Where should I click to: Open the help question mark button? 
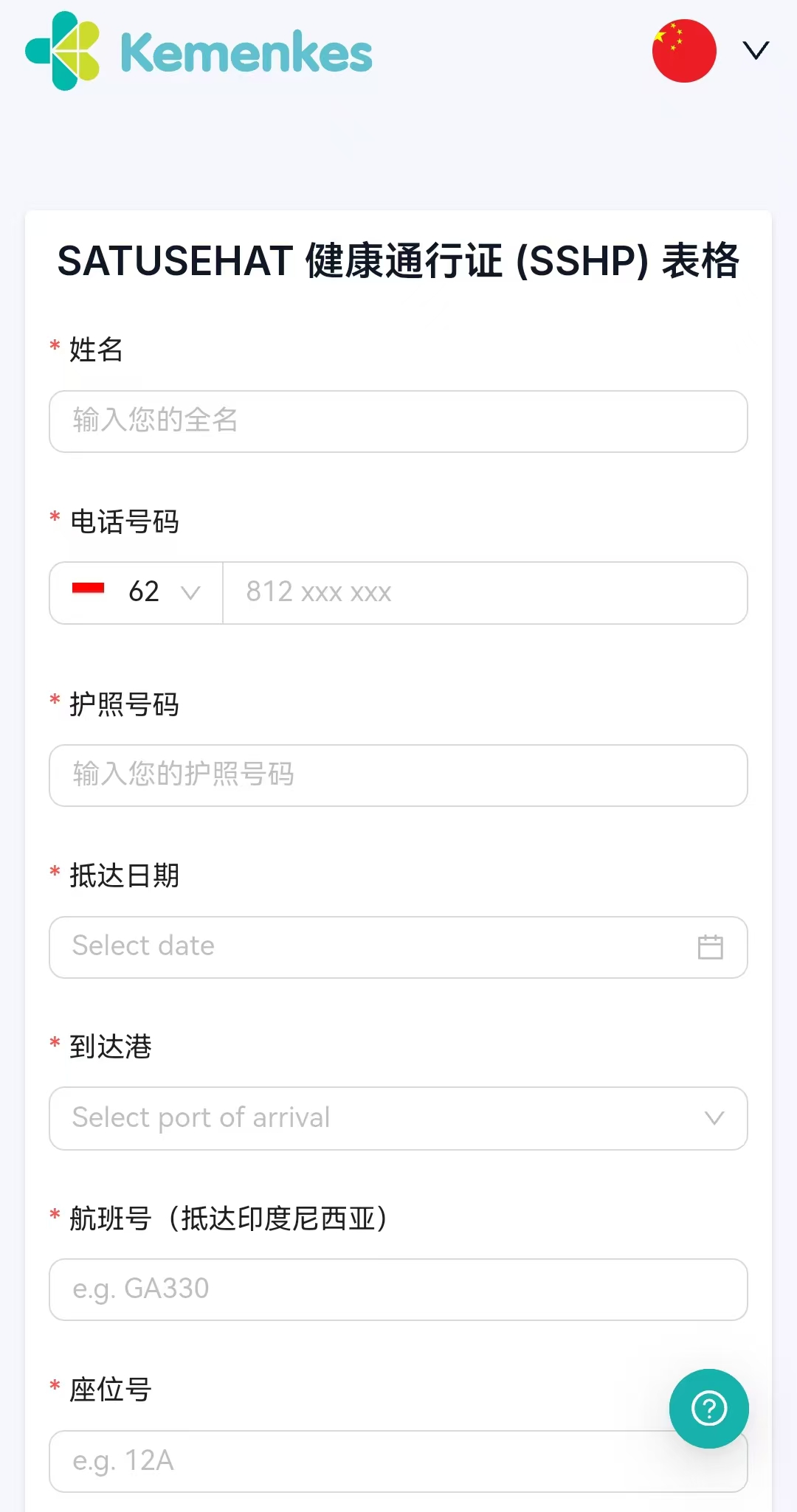pos(708,1408)
